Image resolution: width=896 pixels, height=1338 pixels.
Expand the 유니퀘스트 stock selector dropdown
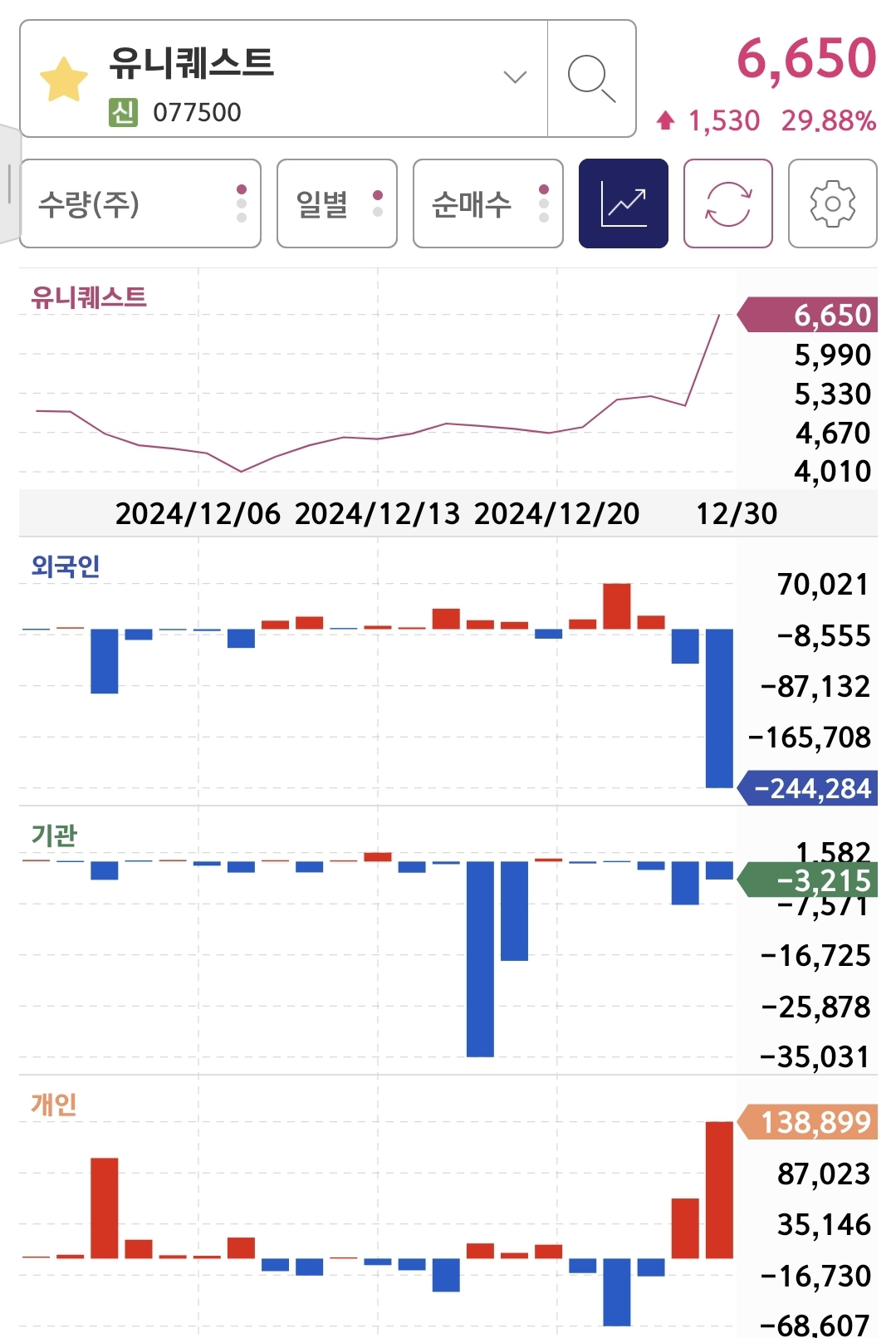click(x=515, y=77)
